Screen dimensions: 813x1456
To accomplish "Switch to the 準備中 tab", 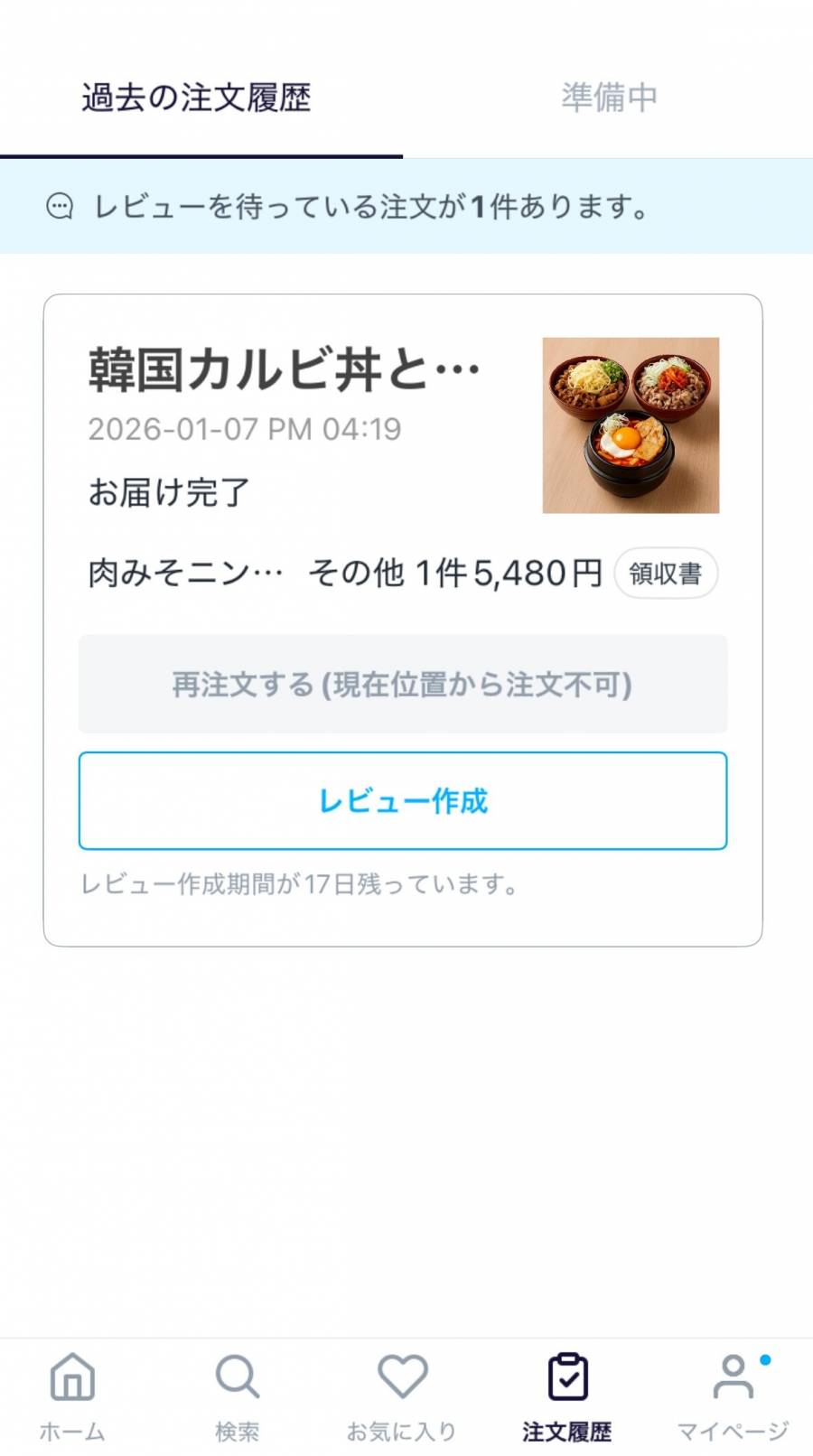I will click(608, 98).
